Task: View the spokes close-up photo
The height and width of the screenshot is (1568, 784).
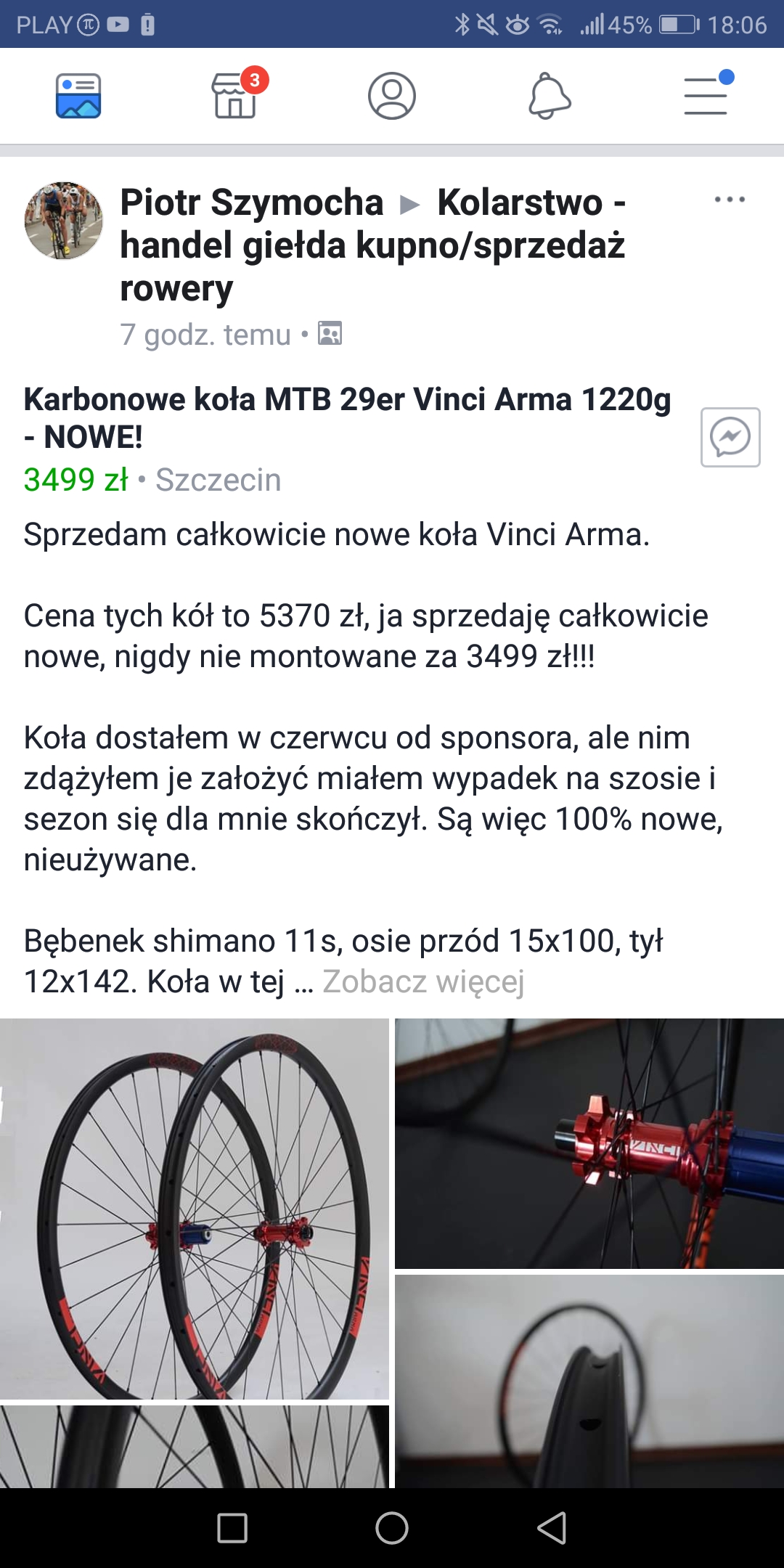Action: [x=195, y=1446]
